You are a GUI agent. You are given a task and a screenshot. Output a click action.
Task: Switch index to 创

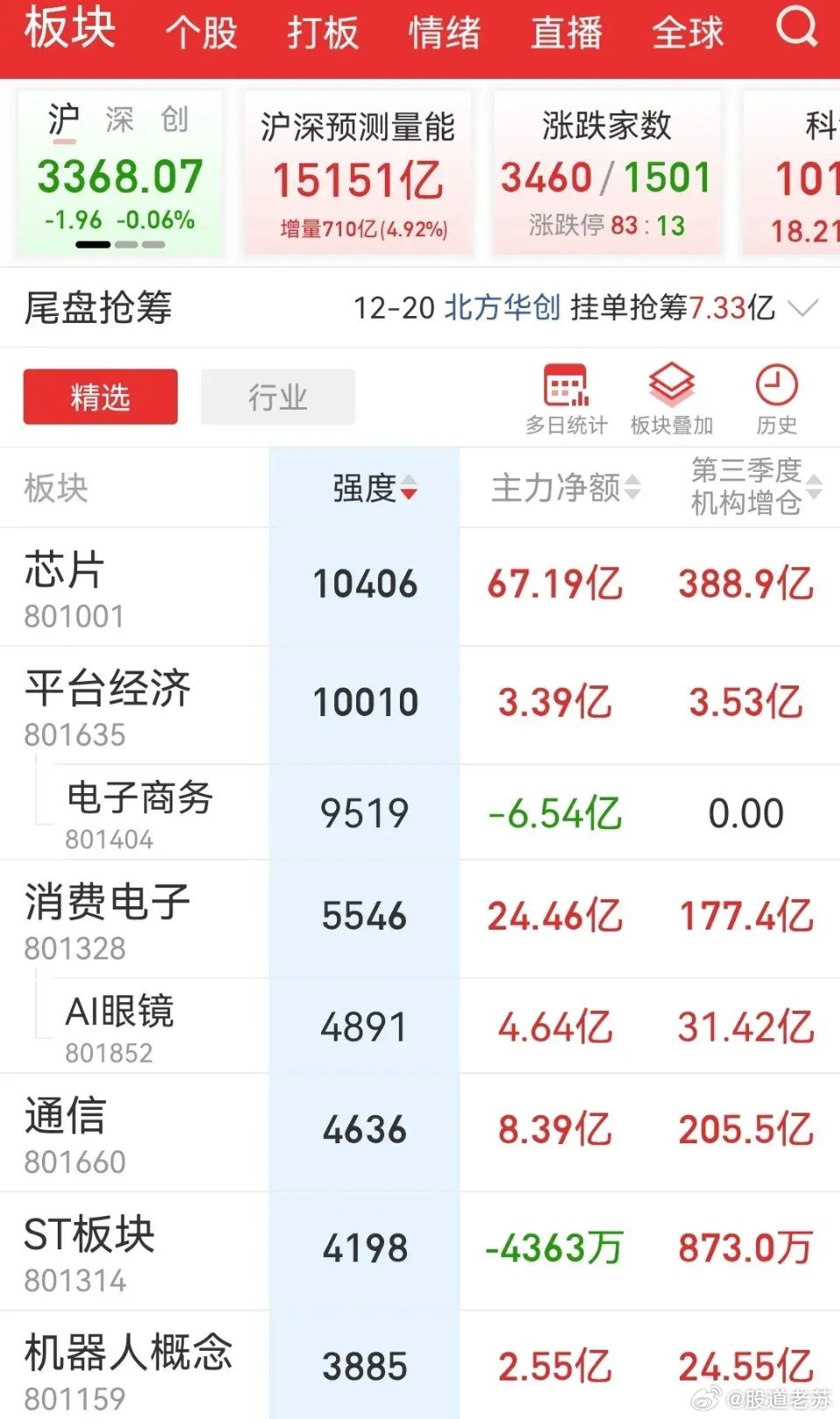[x=175, y=120]
